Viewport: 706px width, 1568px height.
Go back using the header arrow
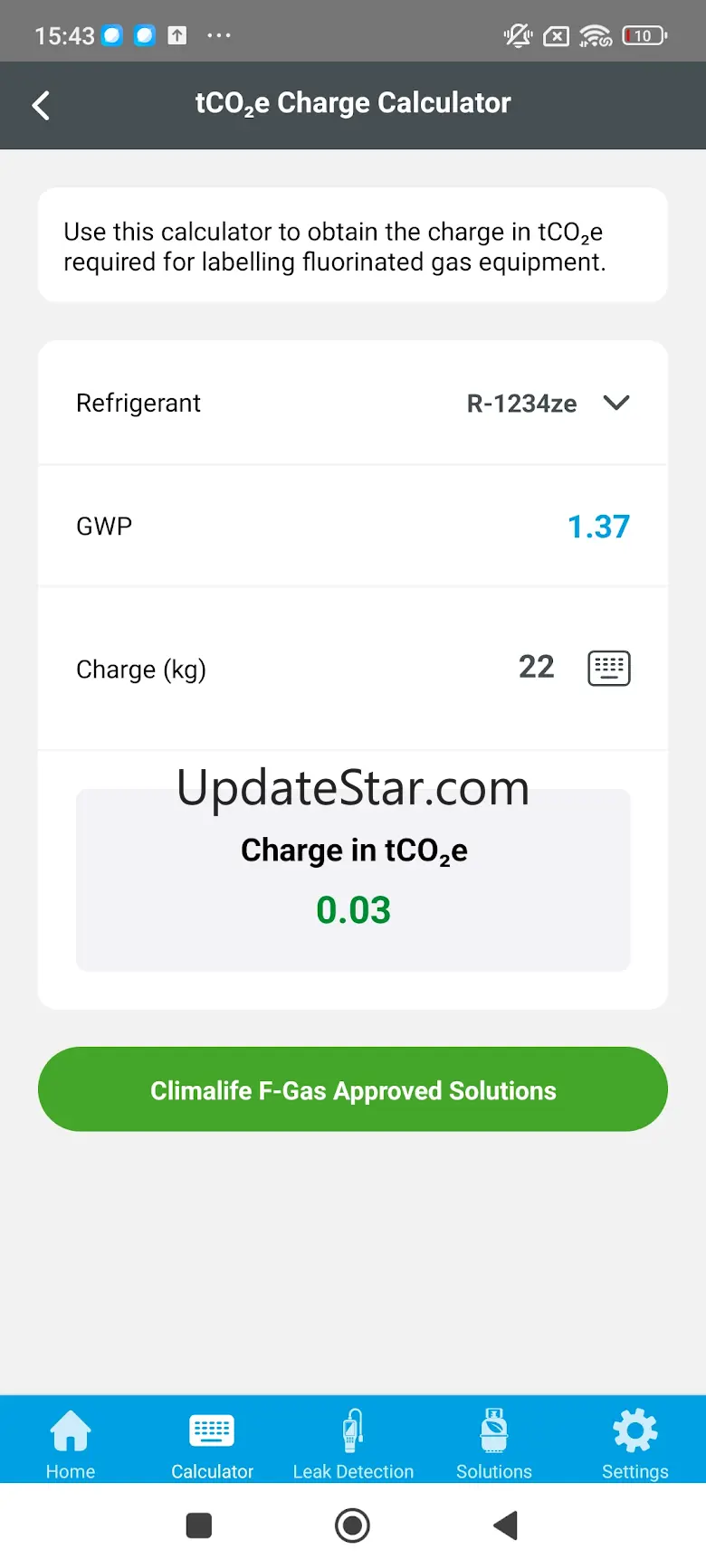coord(41,105)
